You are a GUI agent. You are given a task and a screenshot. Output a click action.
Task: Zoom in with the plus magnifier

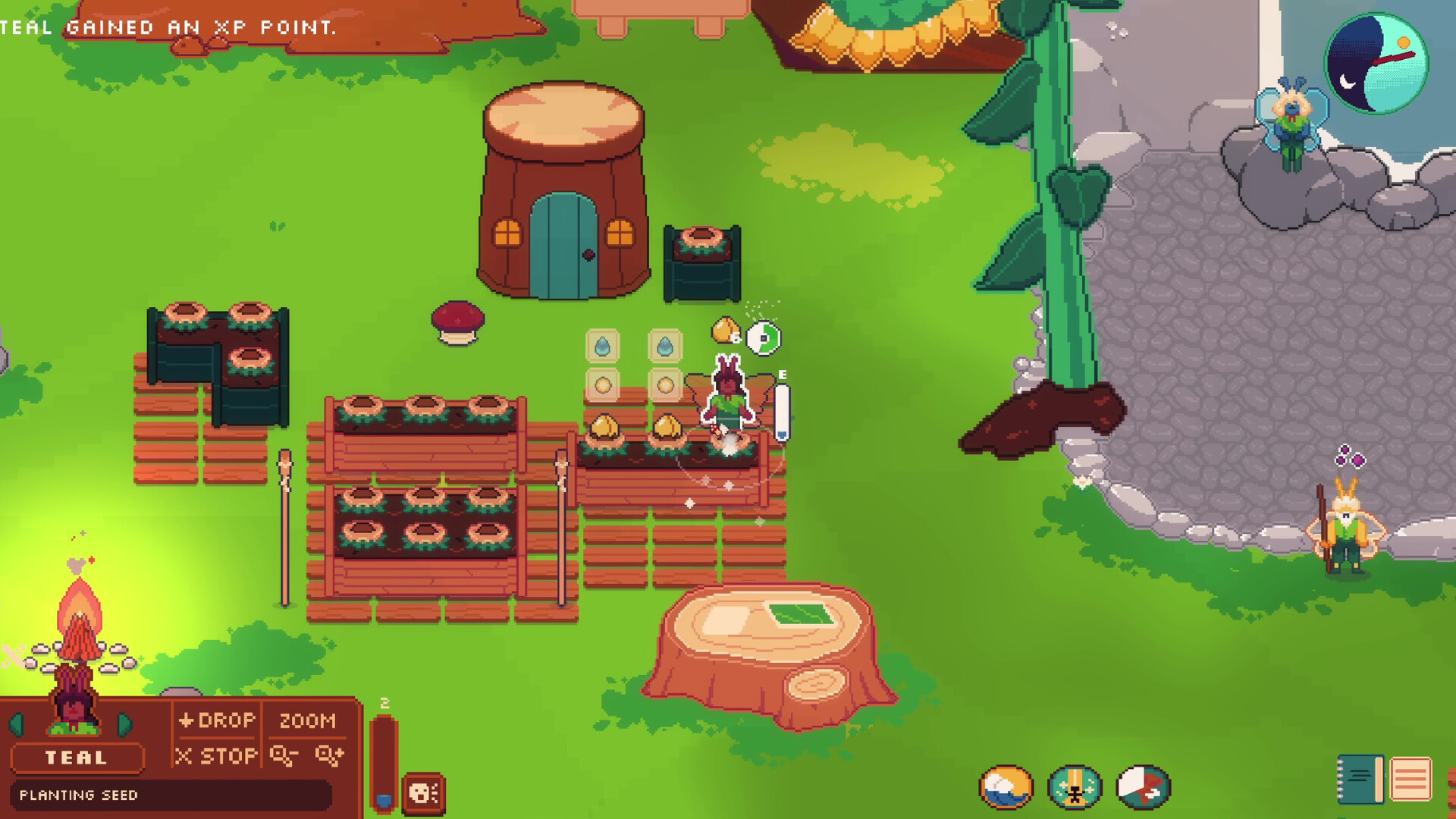point(329,756)
